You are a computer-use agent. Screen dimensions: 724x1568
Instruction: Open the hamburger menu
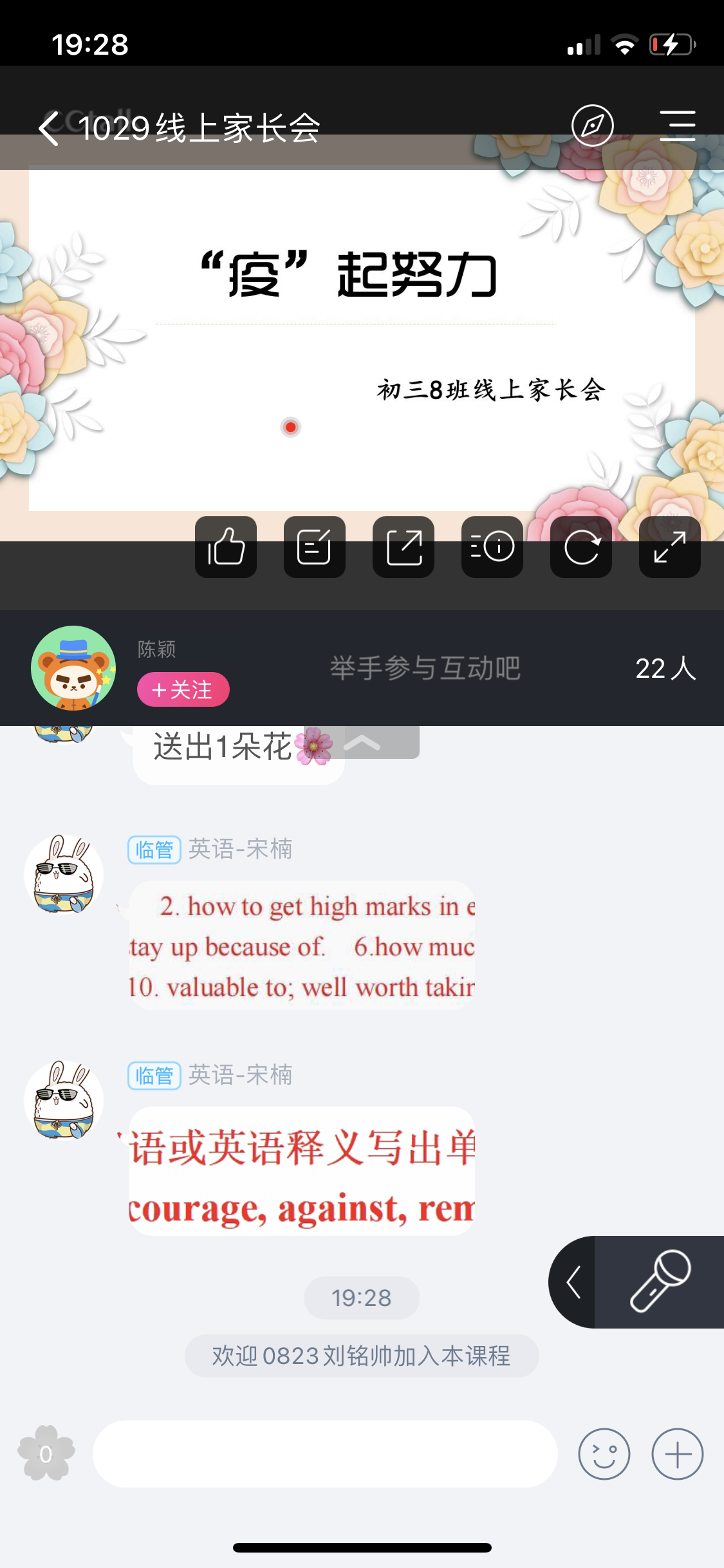pos(677,126)
